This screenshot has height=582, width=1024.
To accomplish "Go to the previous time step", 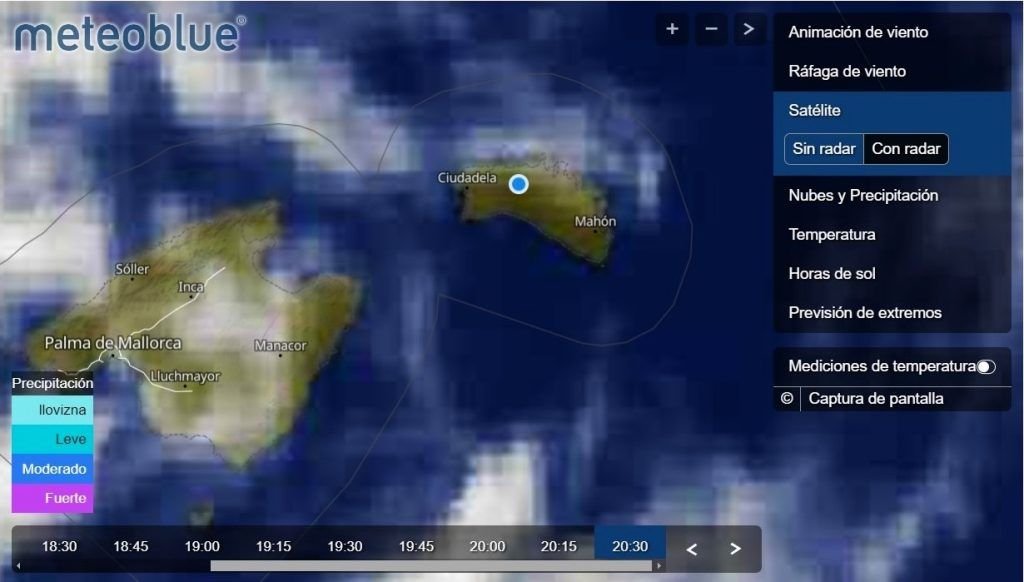I will tap(691, 549).
